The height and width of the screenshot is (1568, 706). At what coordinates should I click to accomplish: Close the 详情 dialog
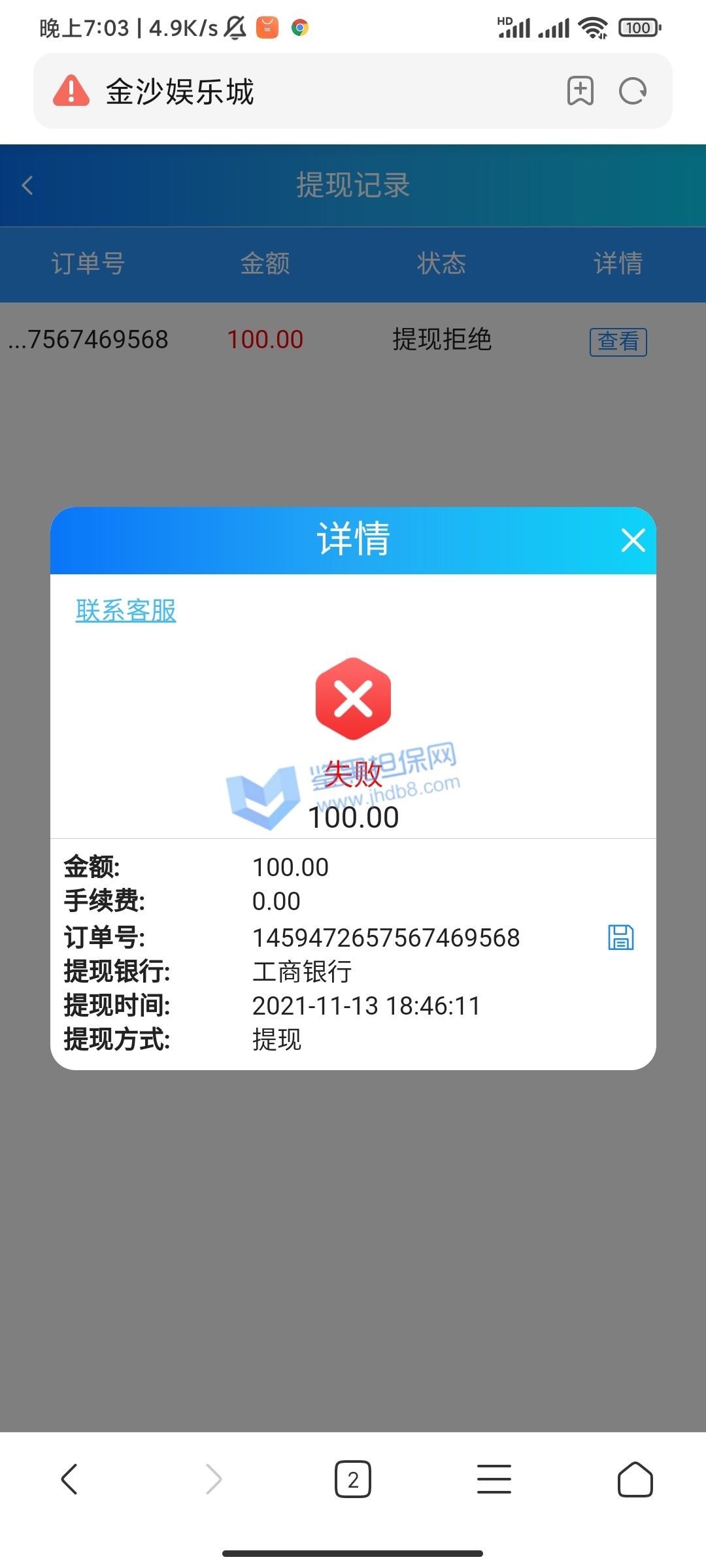633,540
